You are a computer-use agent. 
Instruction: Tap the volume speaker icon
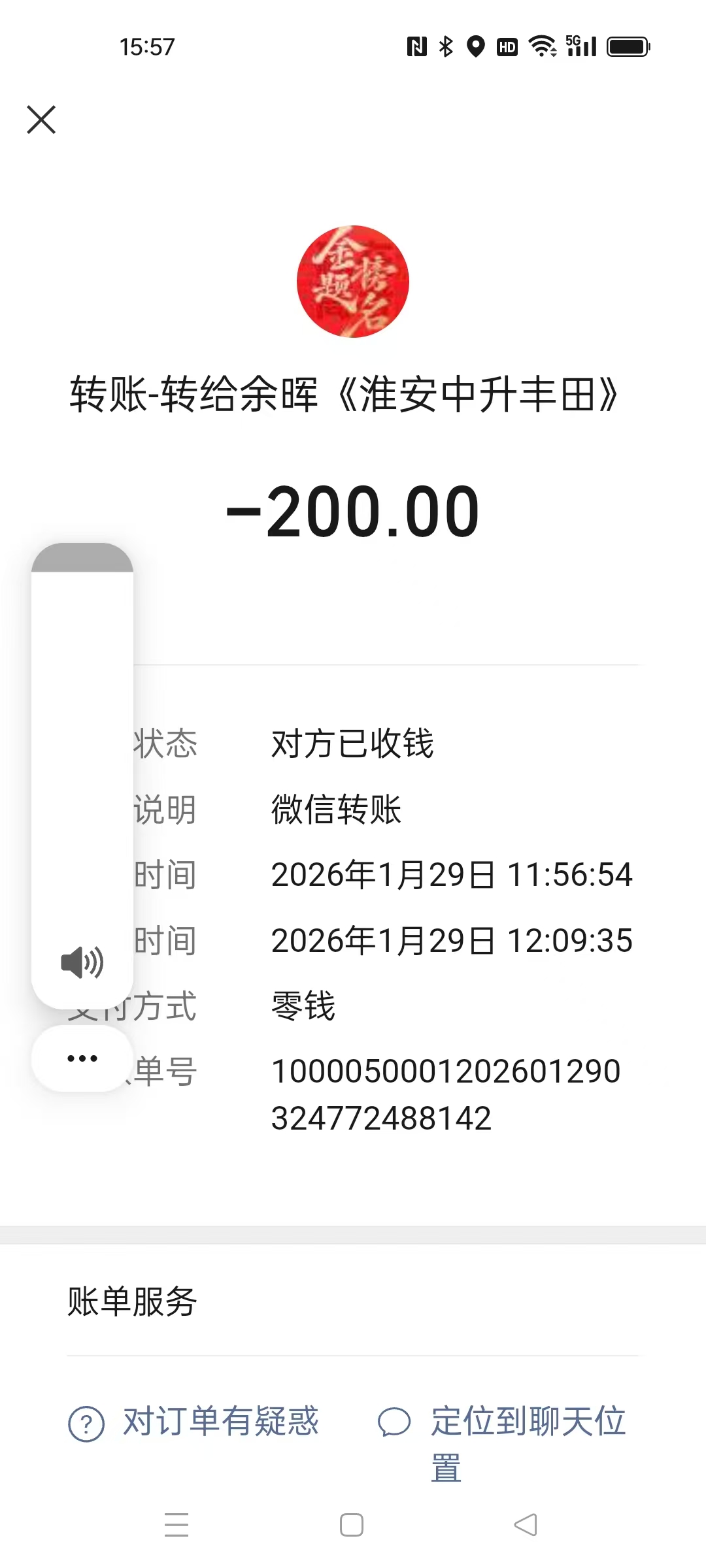click(82, 962)
